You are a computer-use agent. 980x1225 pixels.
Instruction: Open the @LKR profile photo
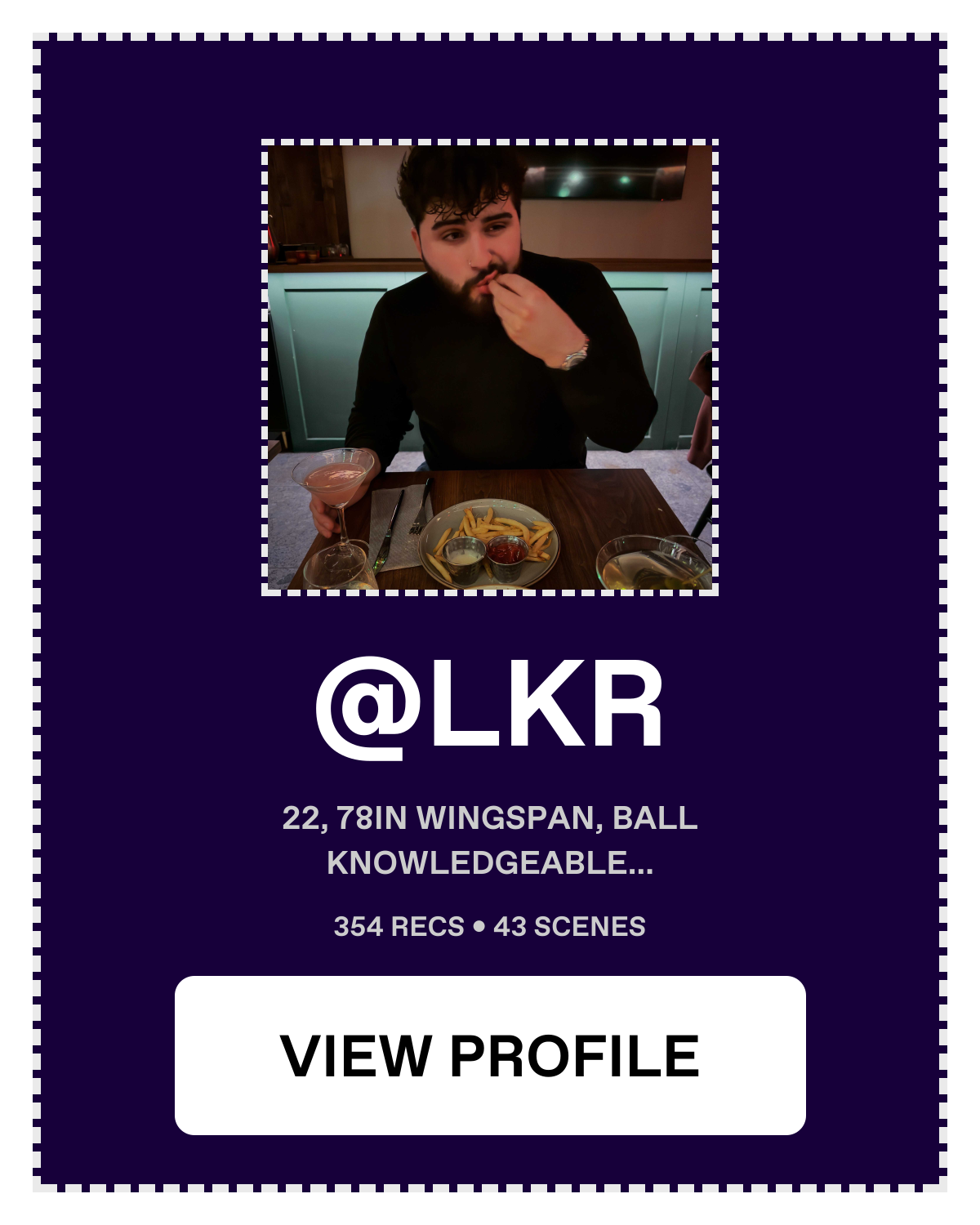point(490,367)
